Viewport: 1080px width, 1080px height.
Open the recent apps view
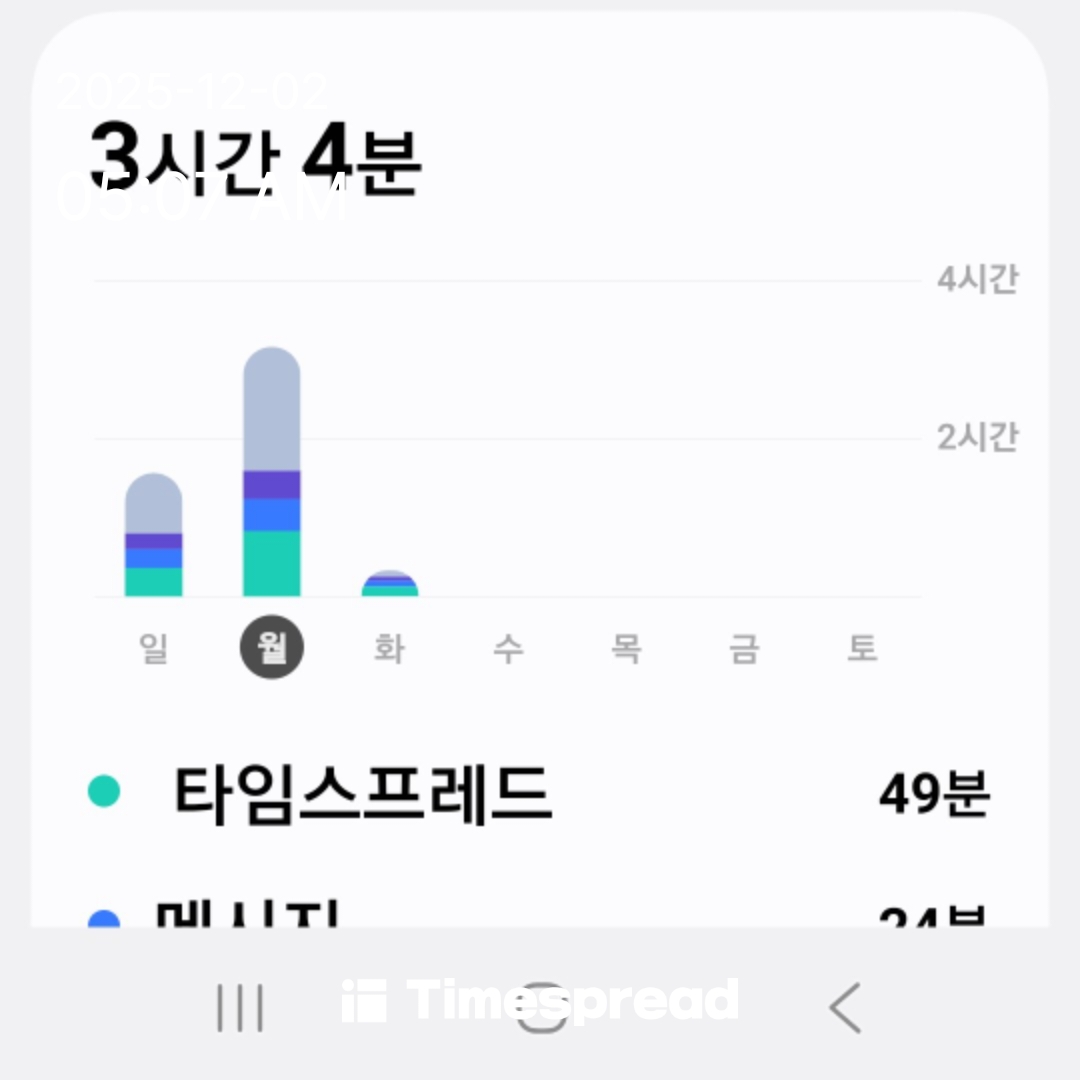tap(240, 1007)
